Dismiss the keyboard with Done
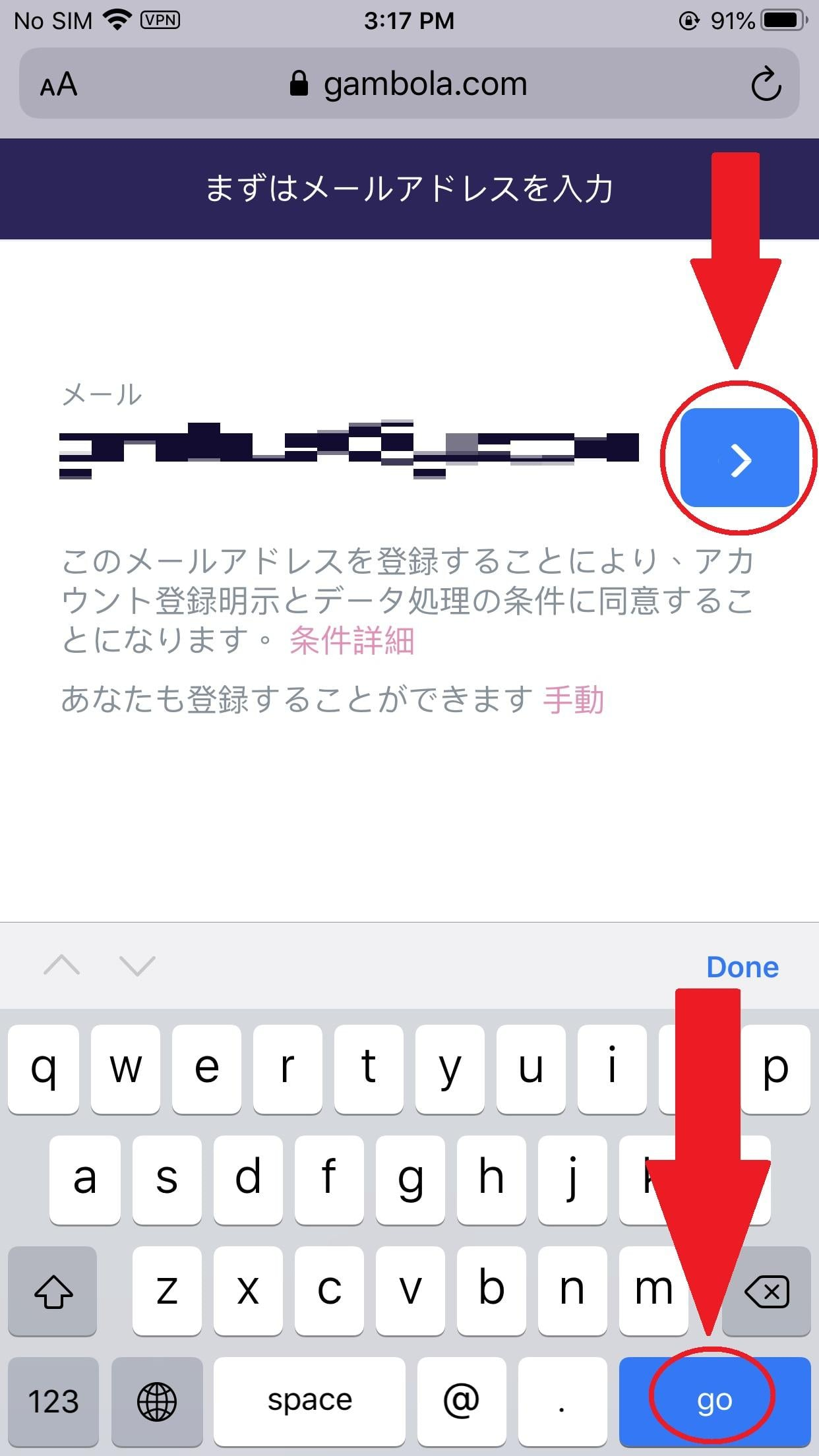819x1456 pixels. coord(743,967)
